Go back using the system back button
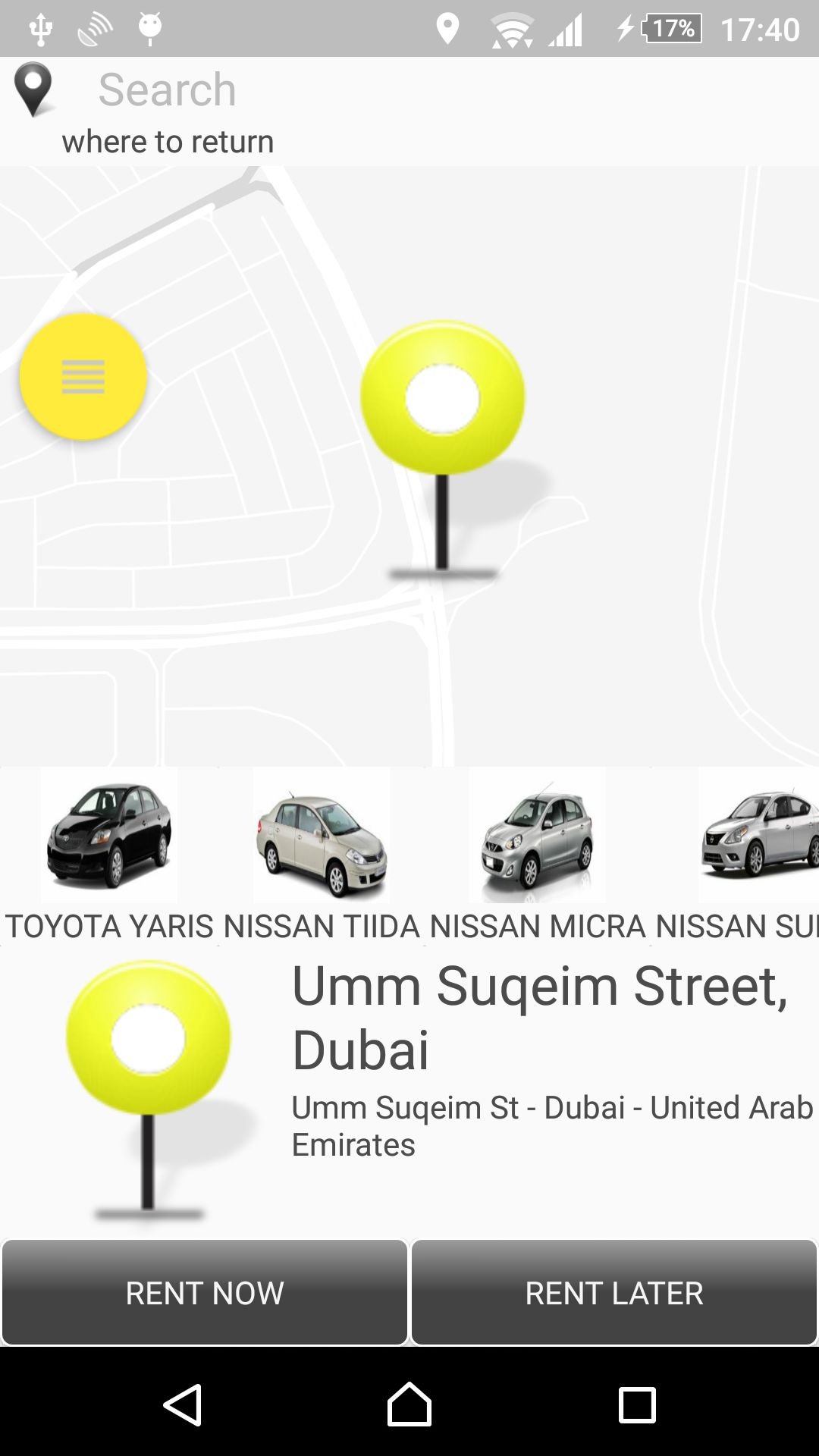The height and width of the screenshot is (1456, 819). (183, 1404)
